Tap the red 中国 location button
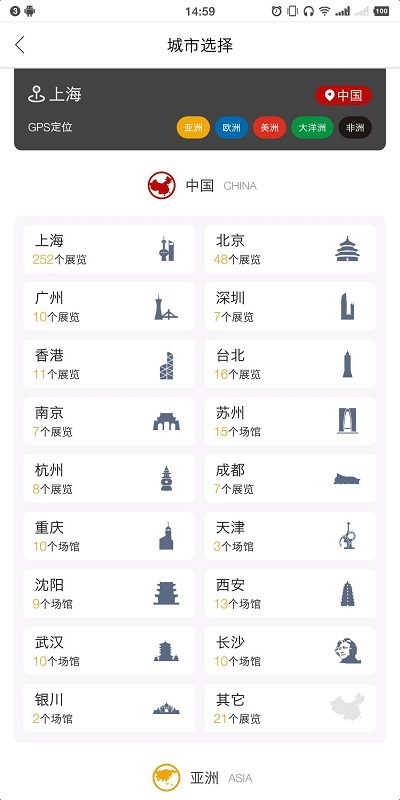Image resolution: width=400 pixels, height=800 pixels. (343, 95)
